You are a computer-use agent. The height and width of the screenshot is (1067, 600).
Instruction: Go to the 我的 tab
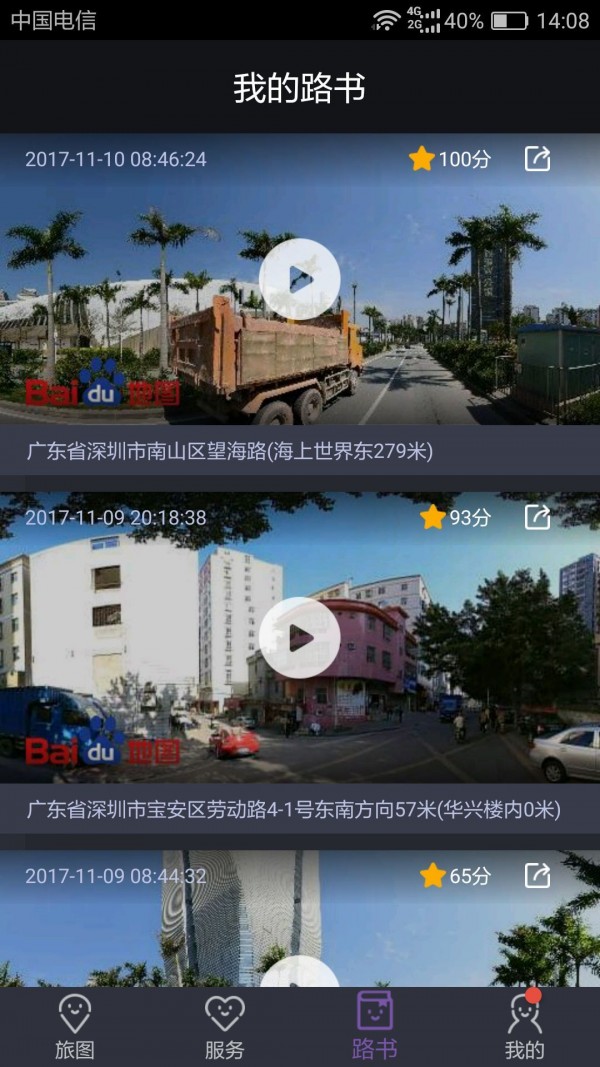pos(524,1026)
